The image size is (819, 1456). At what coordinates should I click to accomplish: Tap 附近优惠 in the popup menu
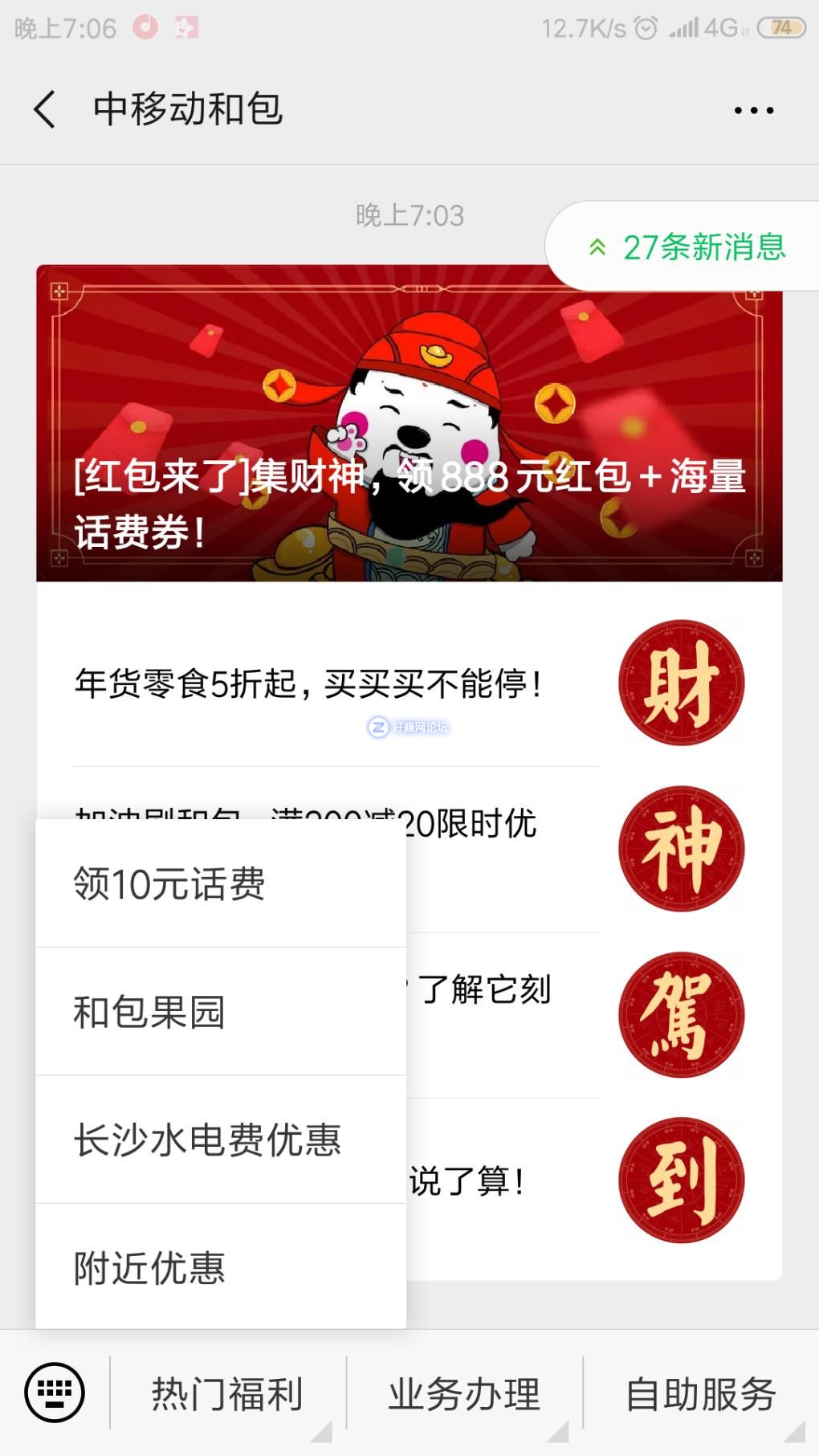(221, 1267)
